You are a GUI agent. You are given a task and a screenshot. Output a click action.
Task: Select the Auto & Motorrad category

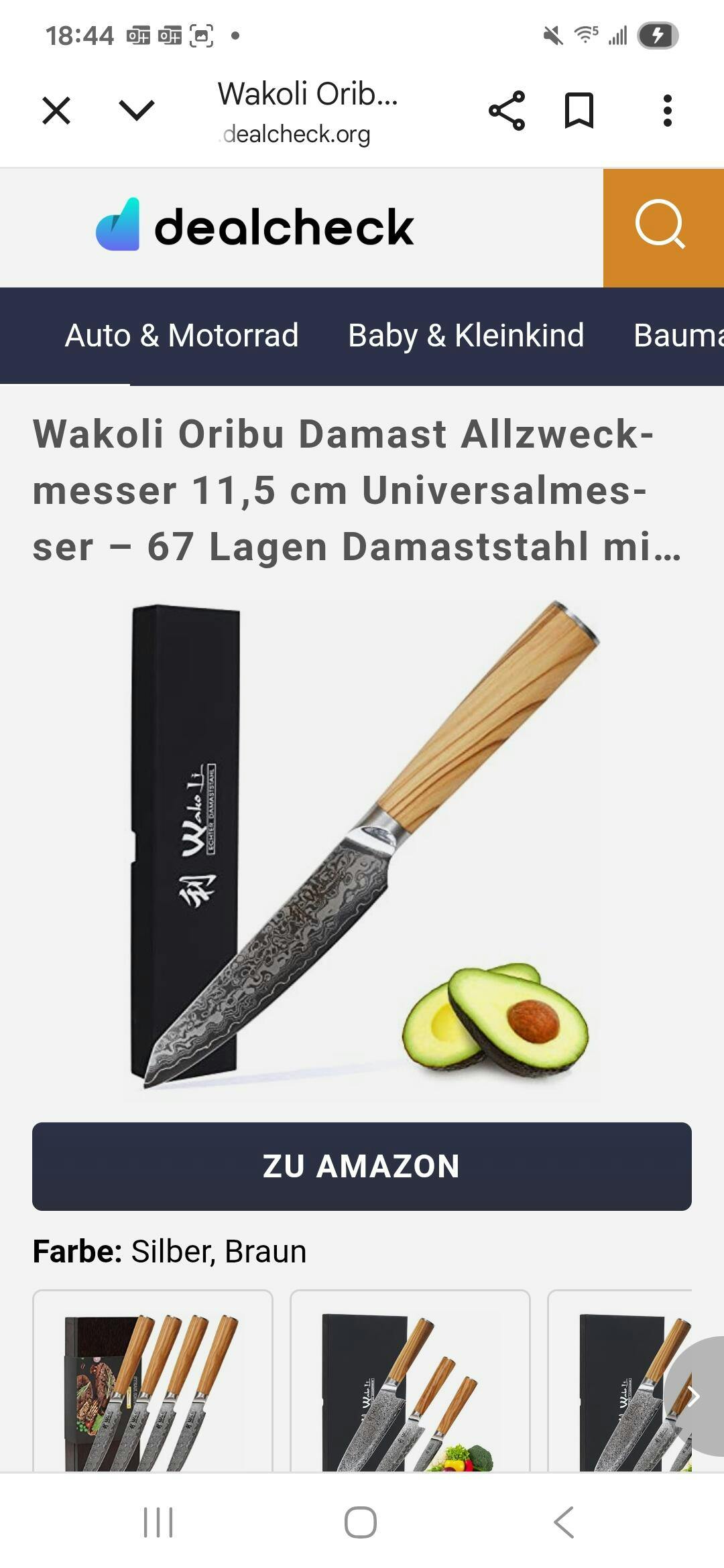(x=182, y=335)
